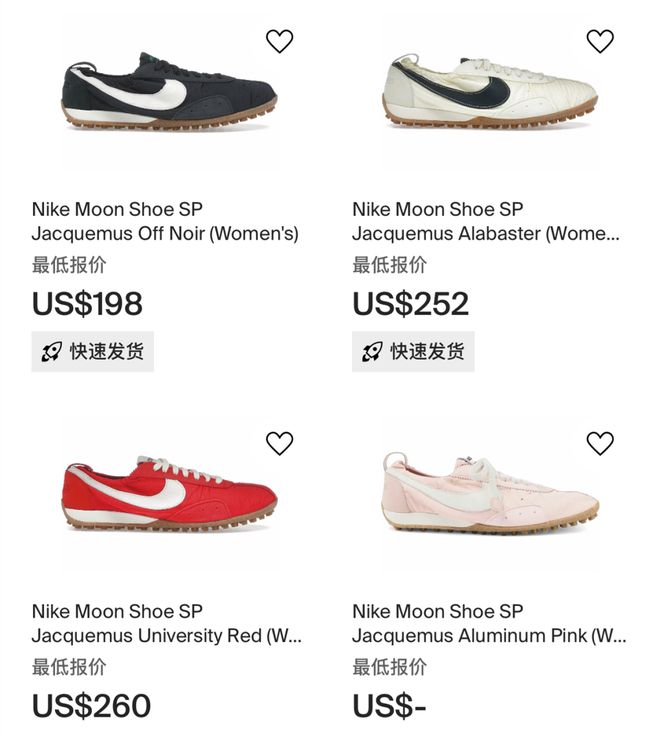660x733 pixels.
Task: Favorite the Jacquemus Alabaster shoe
Action: pos(600,41)
